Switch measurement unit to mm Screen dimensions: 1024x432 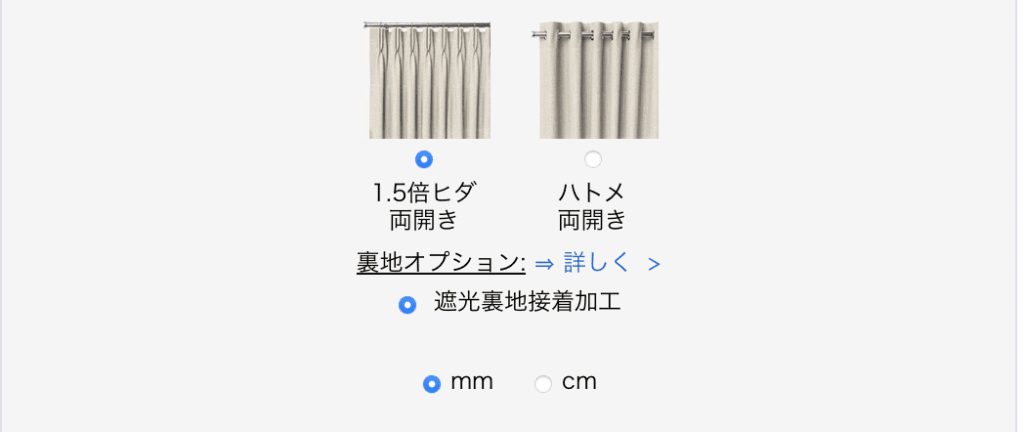[x=432, y=384]
